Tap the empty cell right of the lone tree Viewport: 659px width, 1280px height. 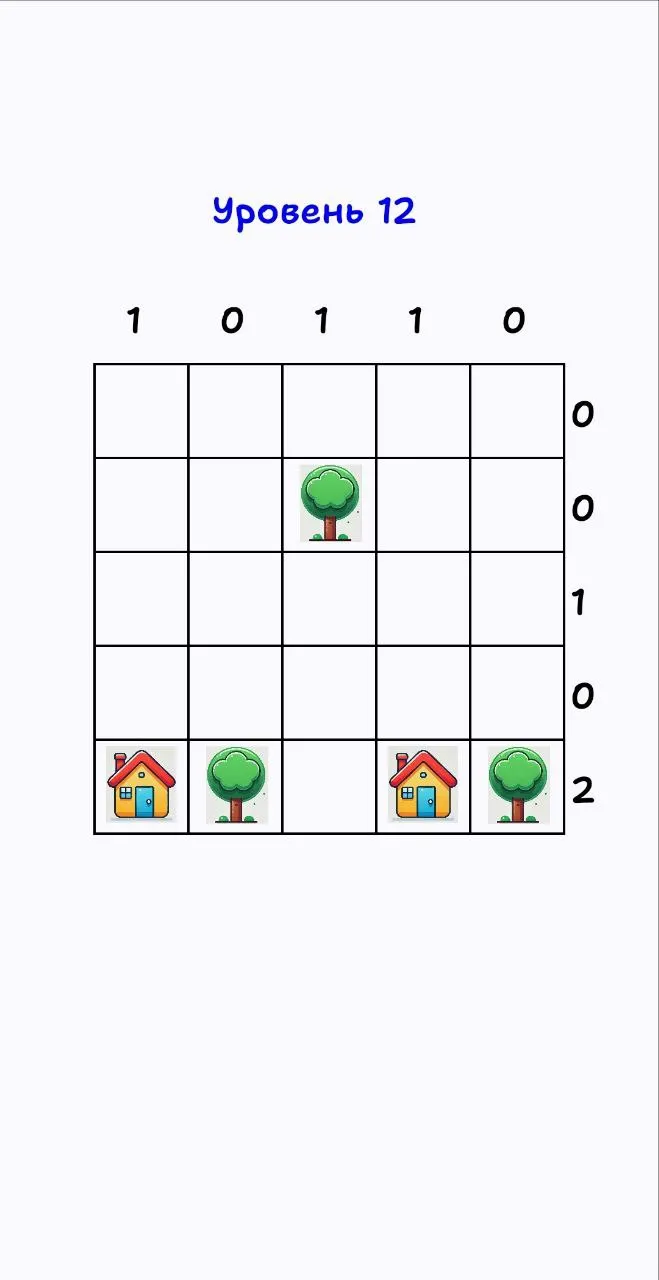[423, 505]
